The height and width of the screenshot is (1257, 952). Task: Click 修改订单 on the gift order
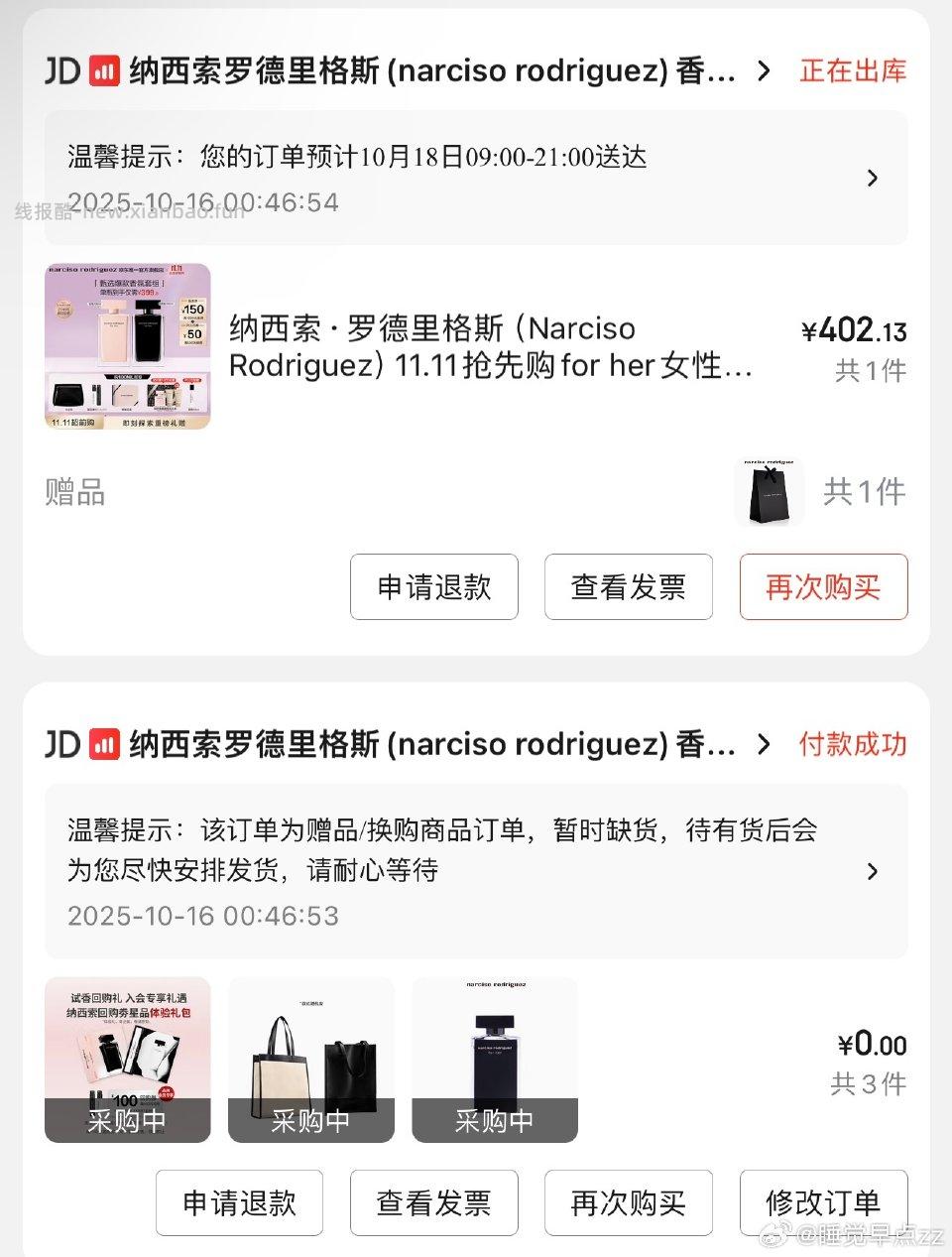tap(824, 1202)
